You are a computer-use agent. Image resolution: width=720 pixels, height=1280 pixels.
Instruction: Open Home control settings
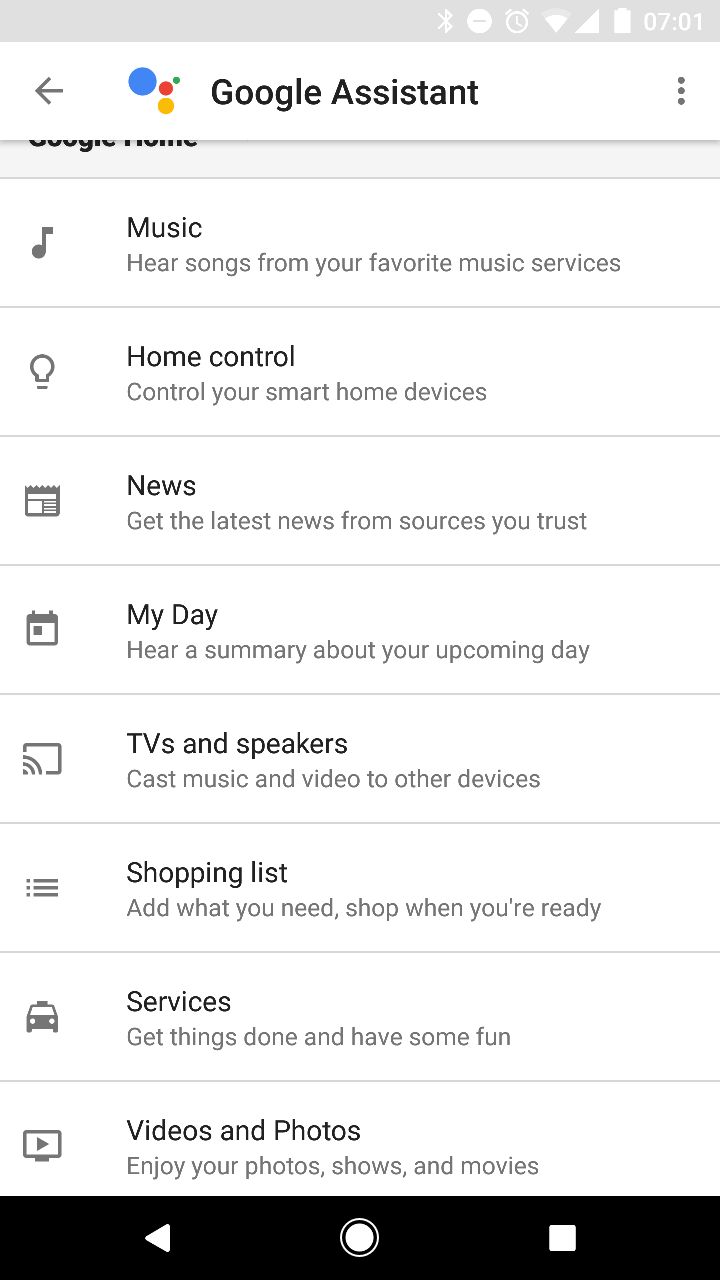(x=360, y=372)
